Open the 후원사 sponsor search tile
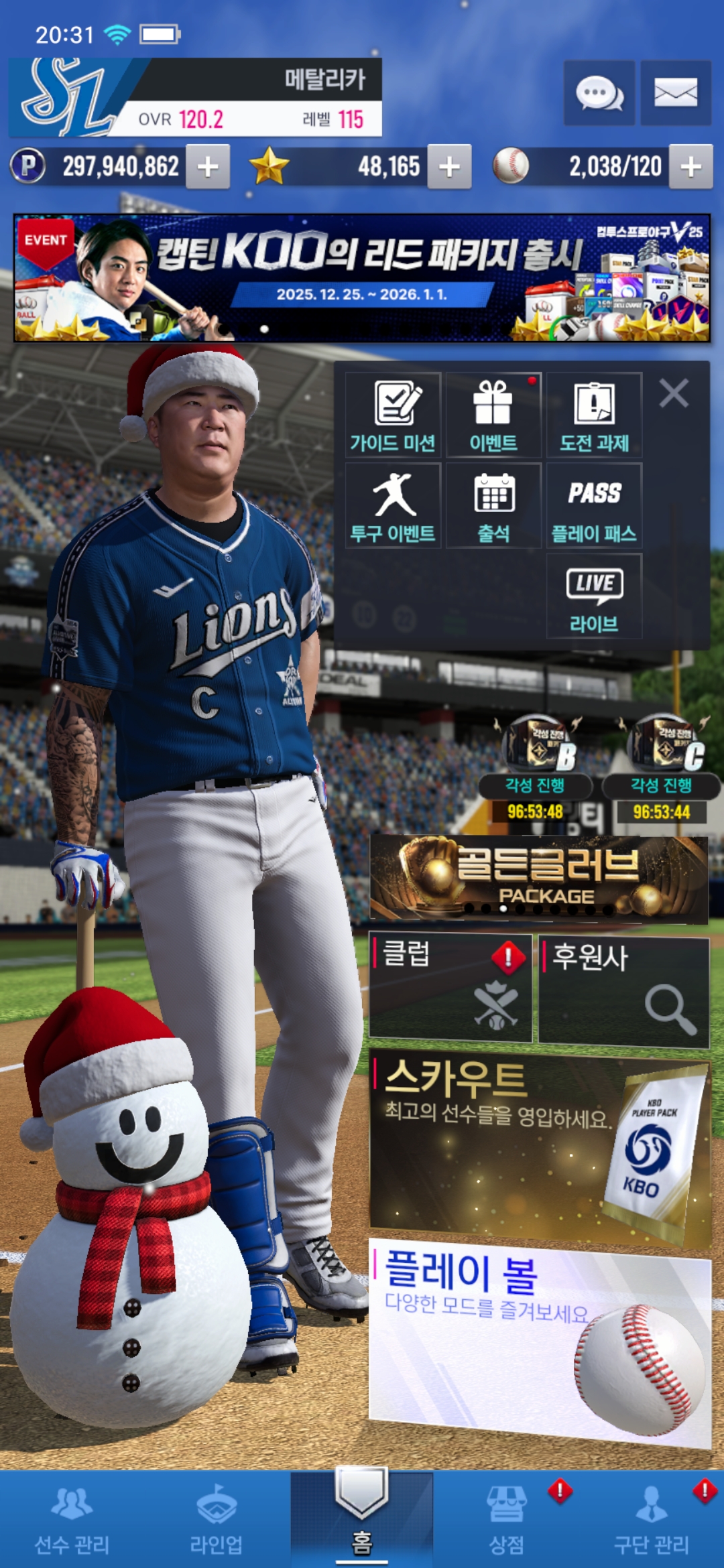This screenshot has width=724, height=1568. coord(623,992)
